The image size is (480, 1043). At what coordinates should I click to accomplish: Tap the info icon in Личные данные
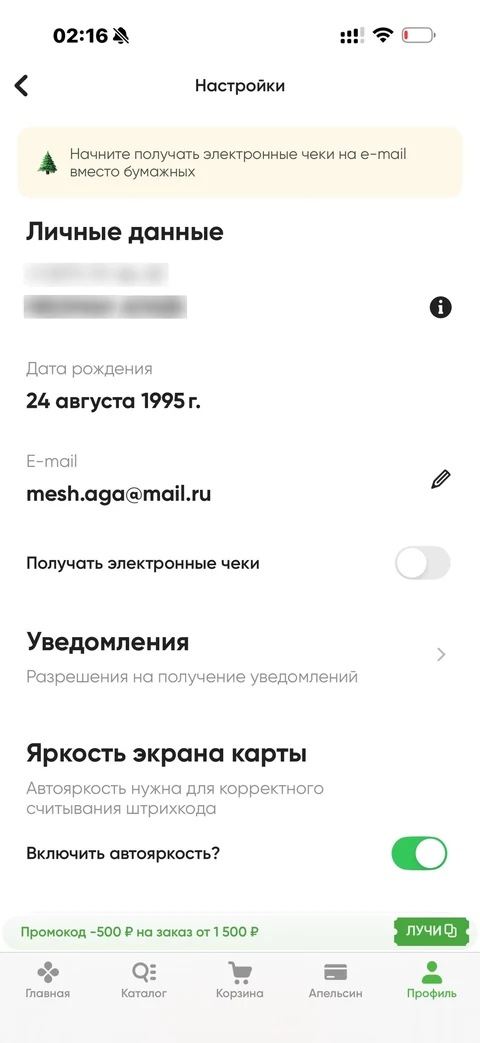[440, 307]
